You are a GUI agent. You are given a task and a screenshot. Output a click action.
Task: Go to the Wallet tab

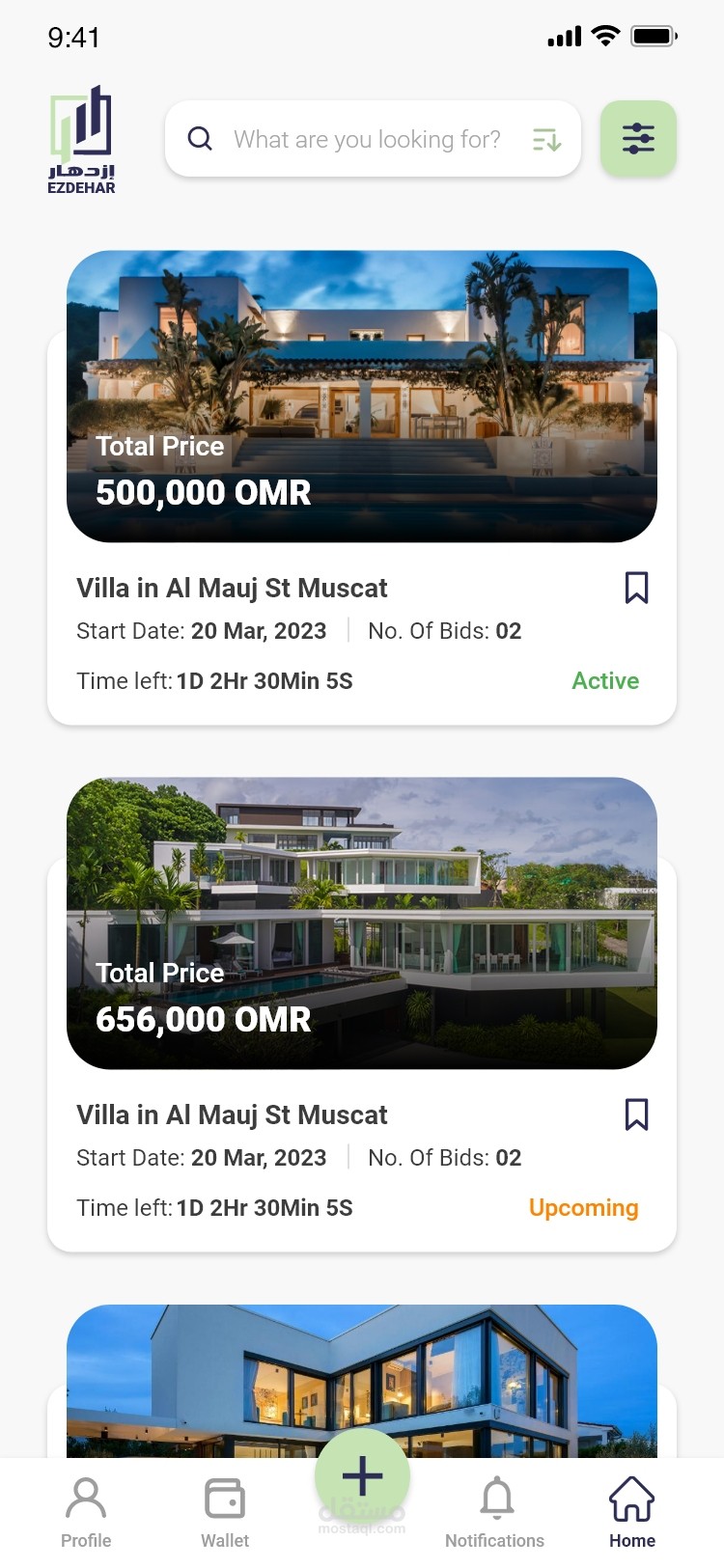225,1512
